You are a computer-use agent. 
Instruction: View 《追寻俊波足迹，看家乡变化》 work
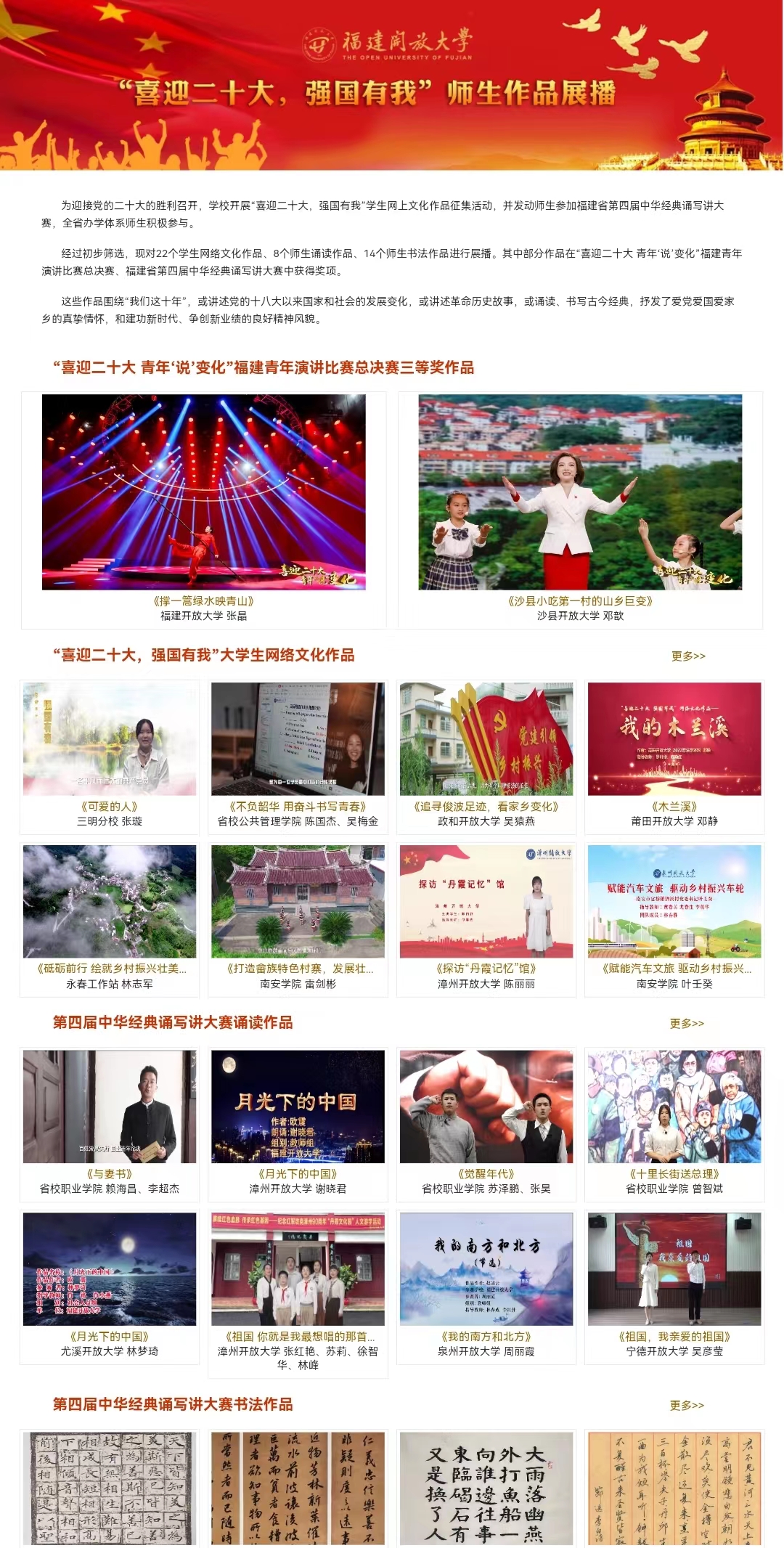coord(486,739)
